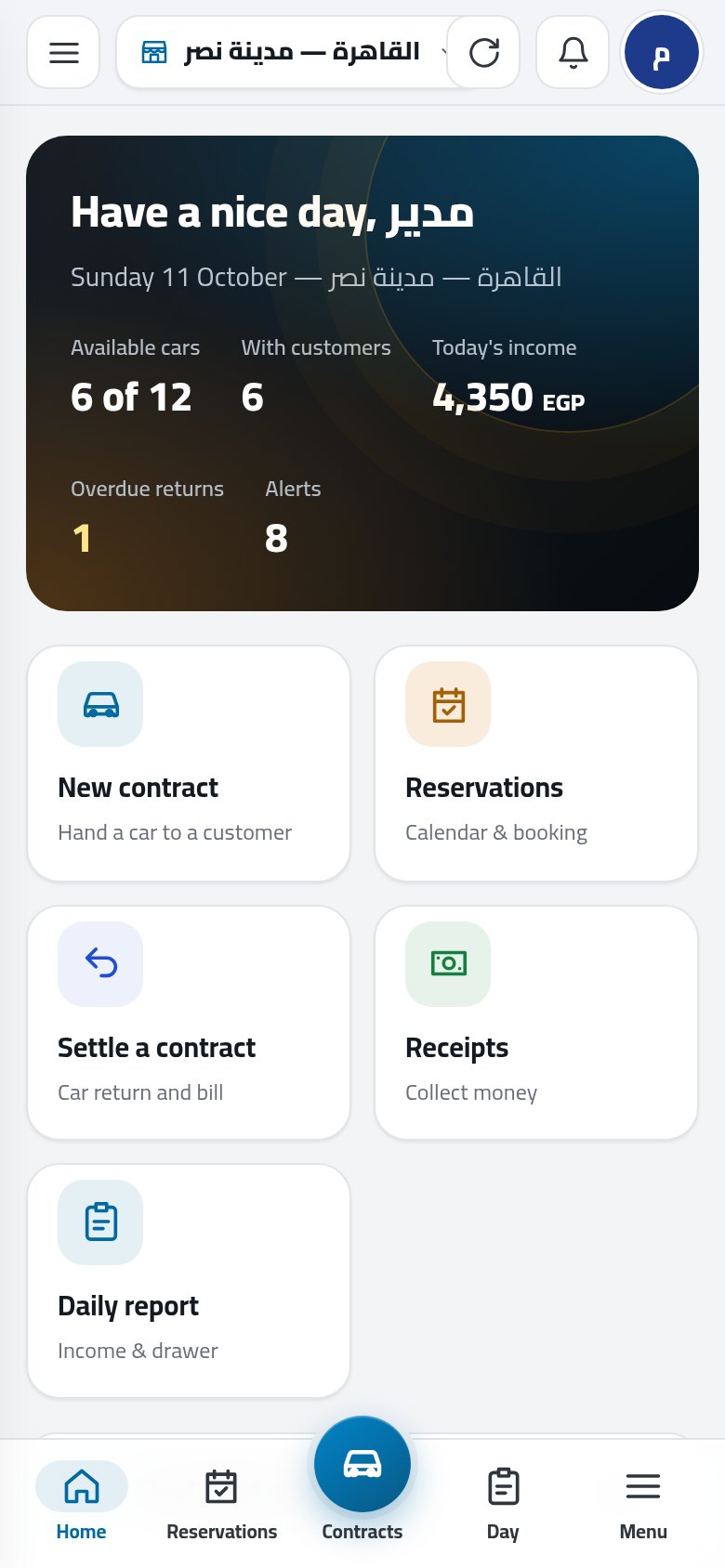Image resolution: width=725 pixels, height=1568 pixels.
Task: Open the Receipts card
Action: tap(536, 1023)
